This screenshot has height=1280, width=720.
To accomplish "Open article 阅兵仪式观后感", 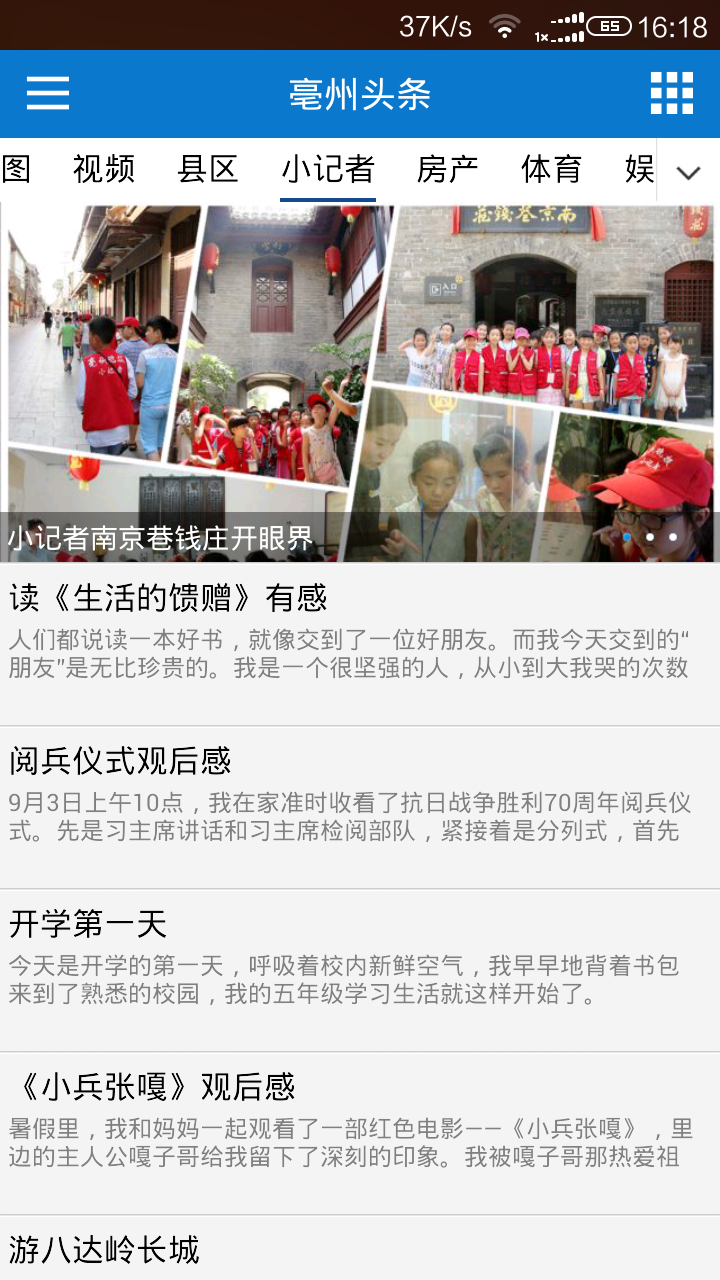I will pyautogui.click(x=360, y=807).
